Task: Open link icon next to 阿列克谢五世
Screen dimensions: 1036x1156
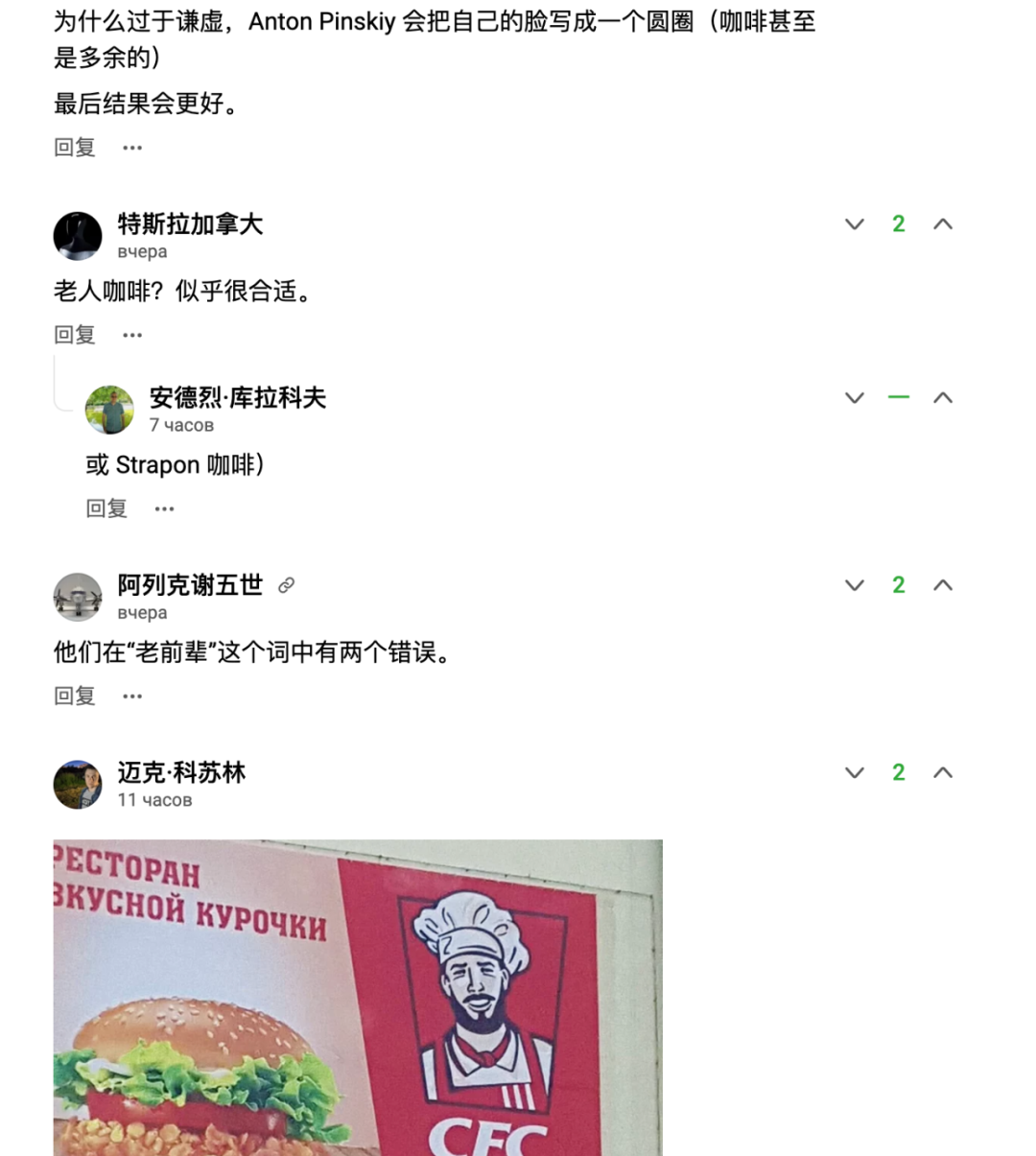Action: (286, 585)
